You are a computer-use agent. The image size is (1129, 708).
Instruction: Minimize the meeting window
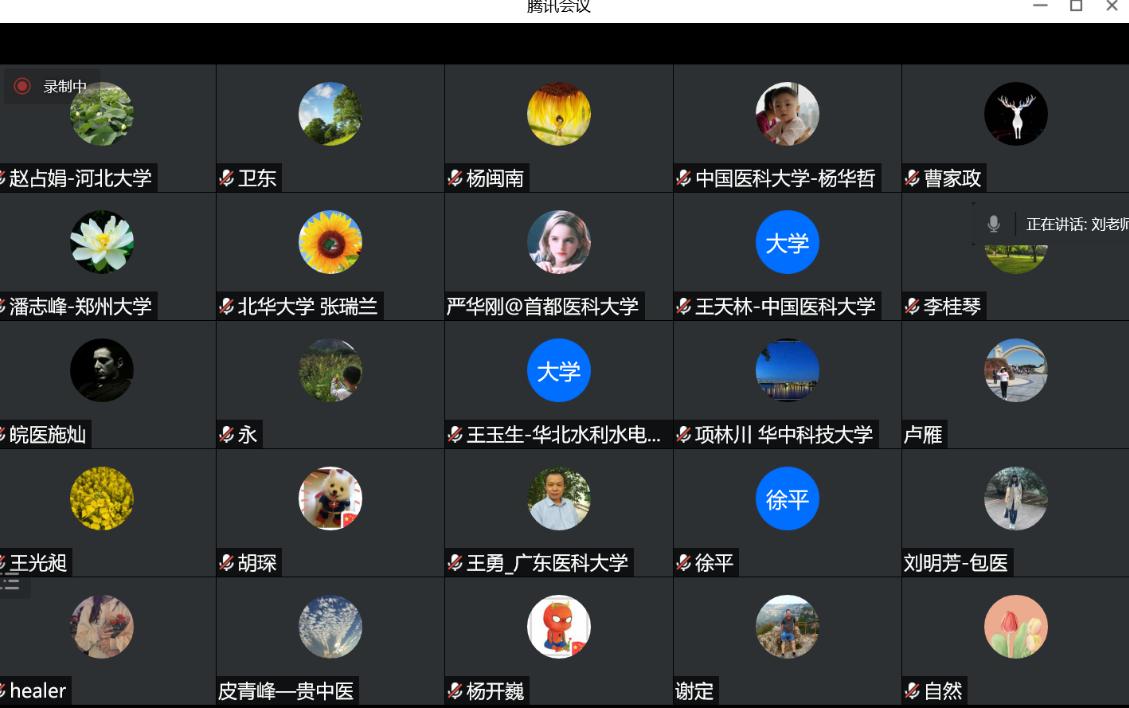pos(1040,7)
